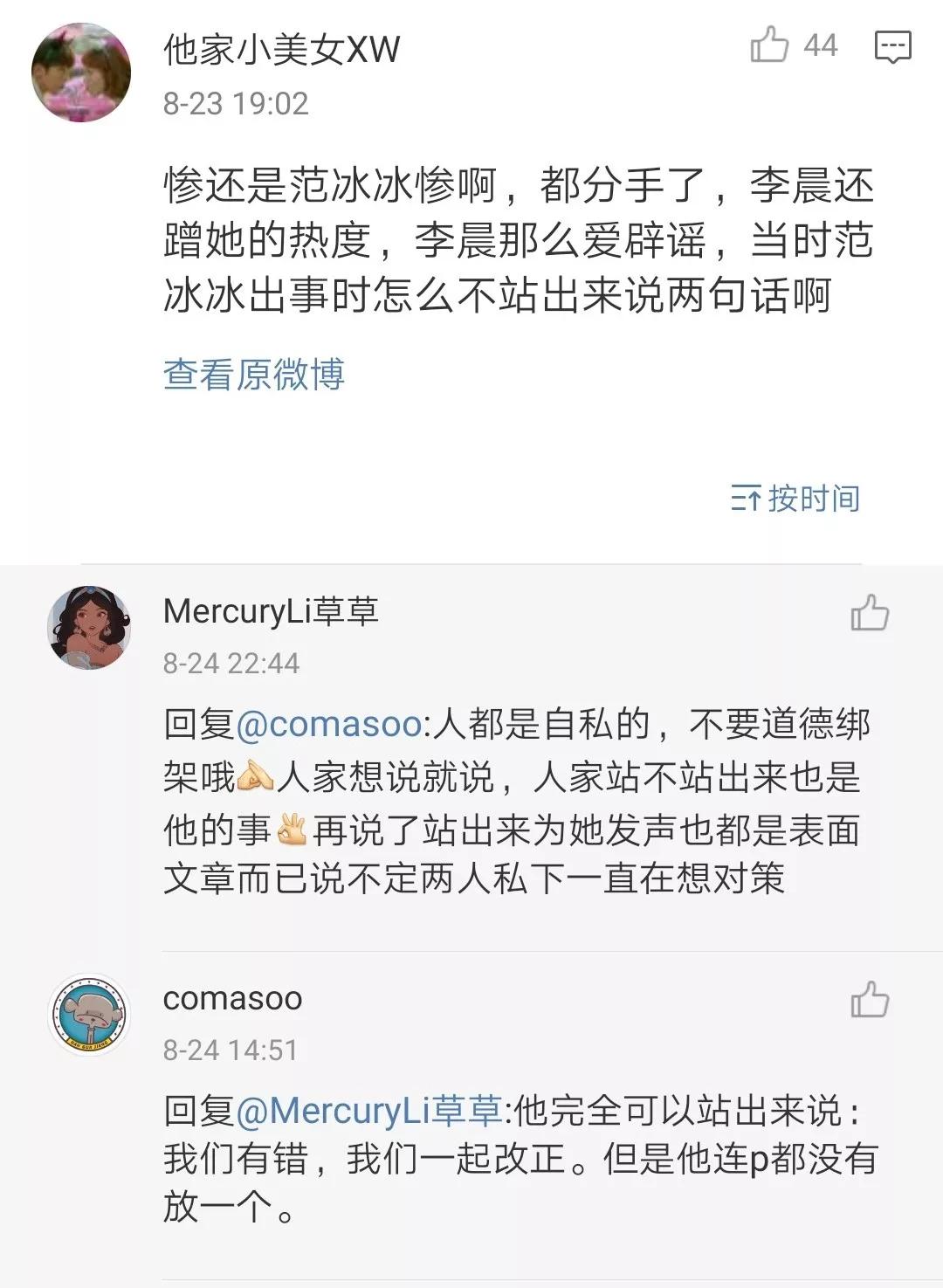Open the @comasoo mention link

pos(329,724)
